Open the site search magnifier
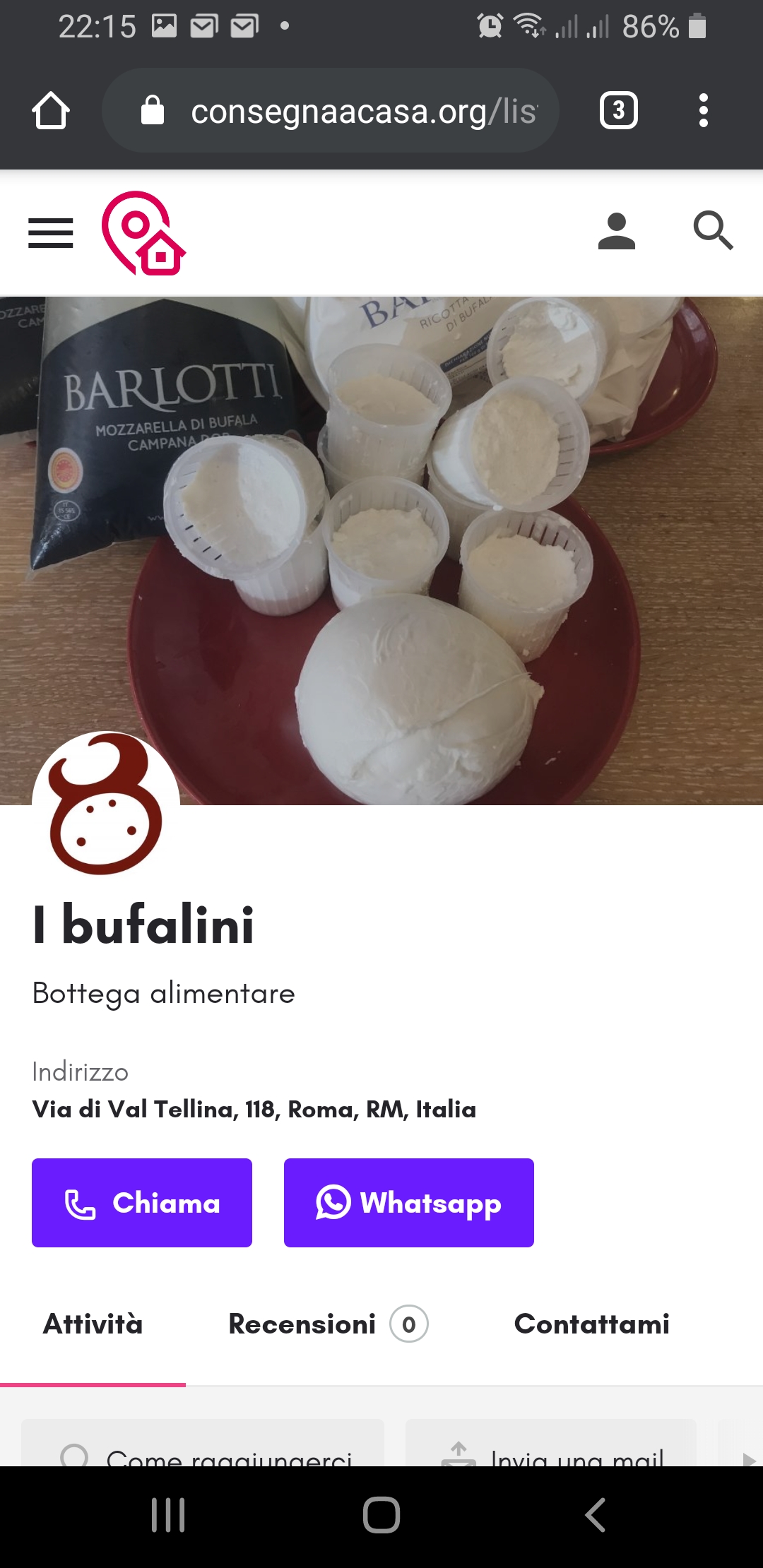Viewport: 763px width, 1568px height. tap(713, 230)
